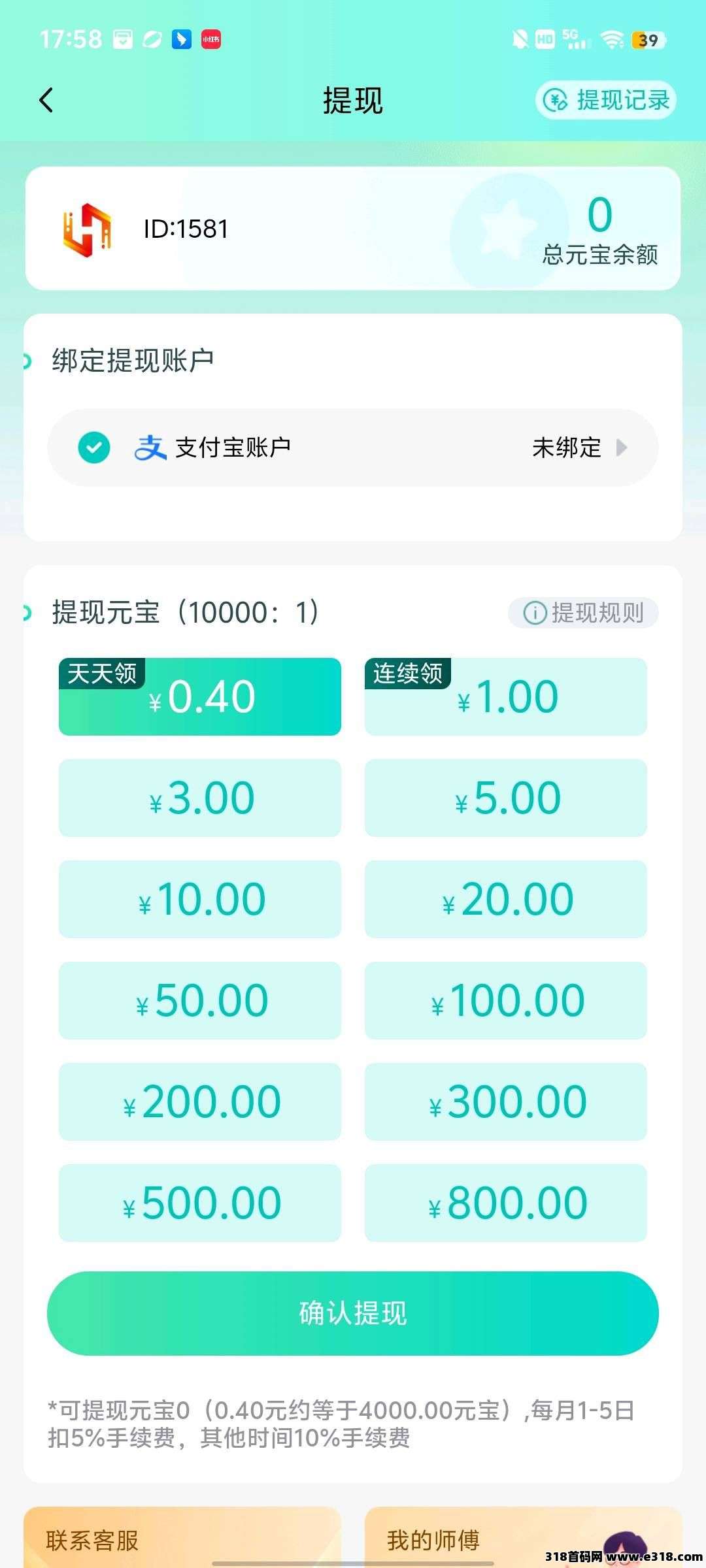Choose the ¥200.00 option

point(200,1102)
